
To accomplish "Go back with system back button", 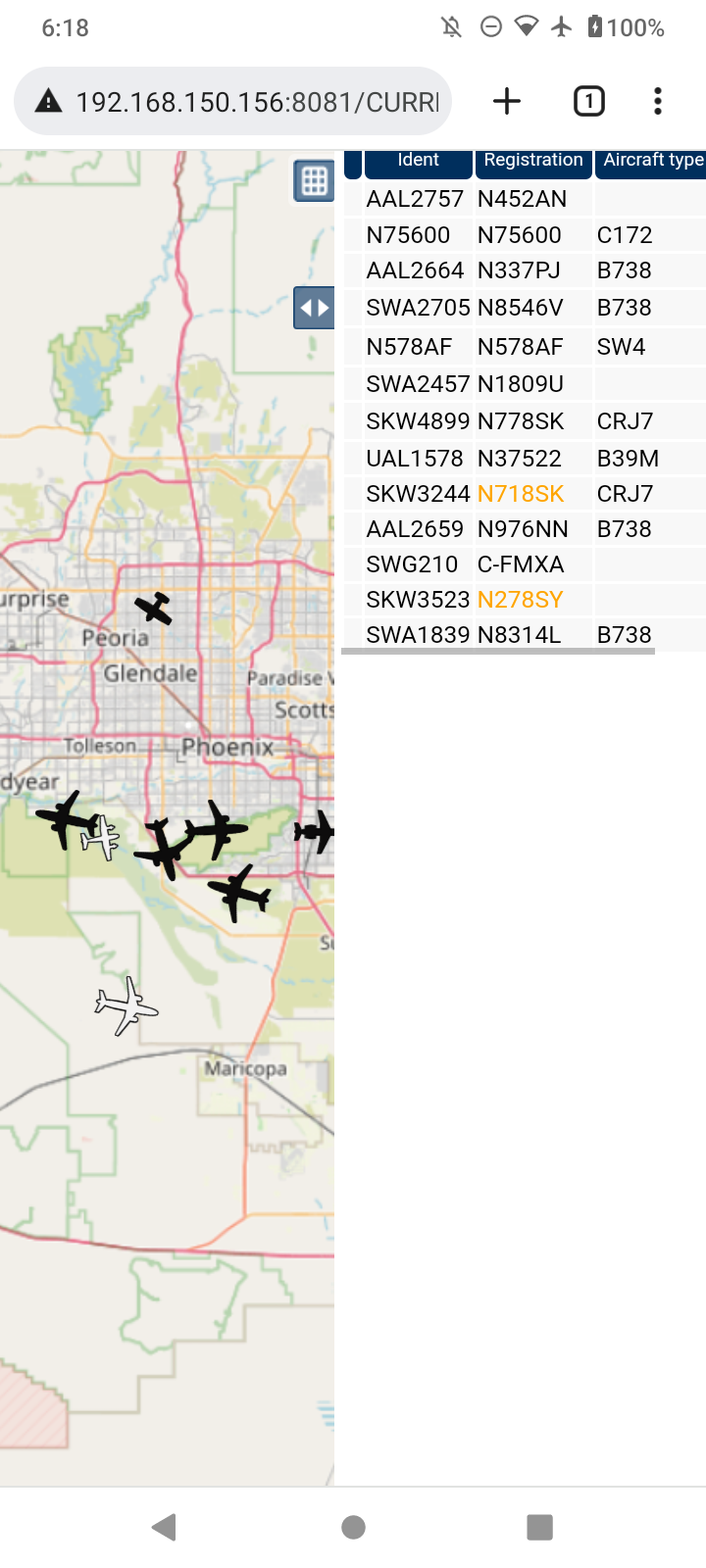I will point(164,1527).
